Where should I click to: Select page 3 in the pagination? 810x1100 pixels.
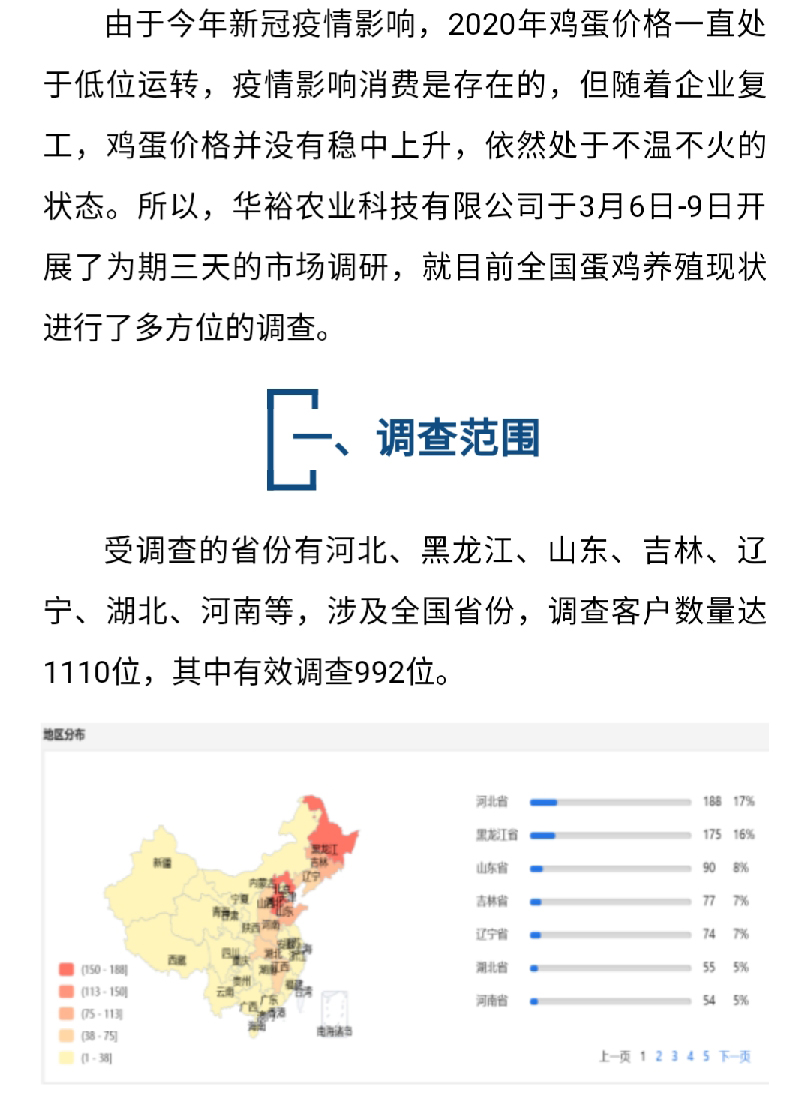click(674, 1055)
